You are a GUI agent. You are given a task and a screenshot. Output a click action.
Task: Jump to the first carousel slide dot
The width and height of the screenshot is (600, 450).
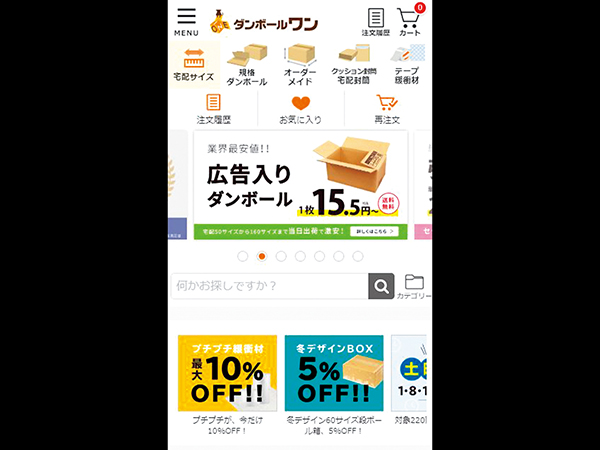click(x=242, y=256)
